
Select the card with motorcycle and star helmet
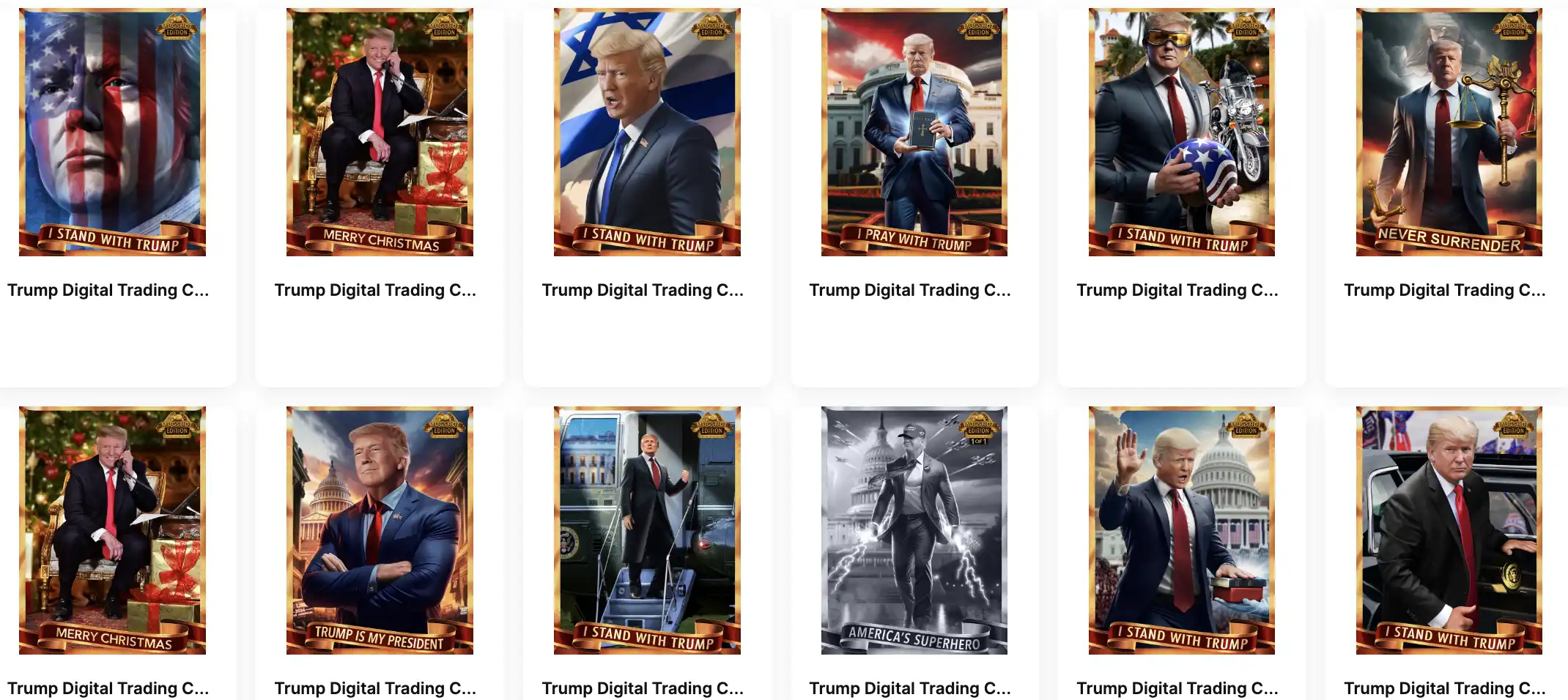coord(1181,133)
